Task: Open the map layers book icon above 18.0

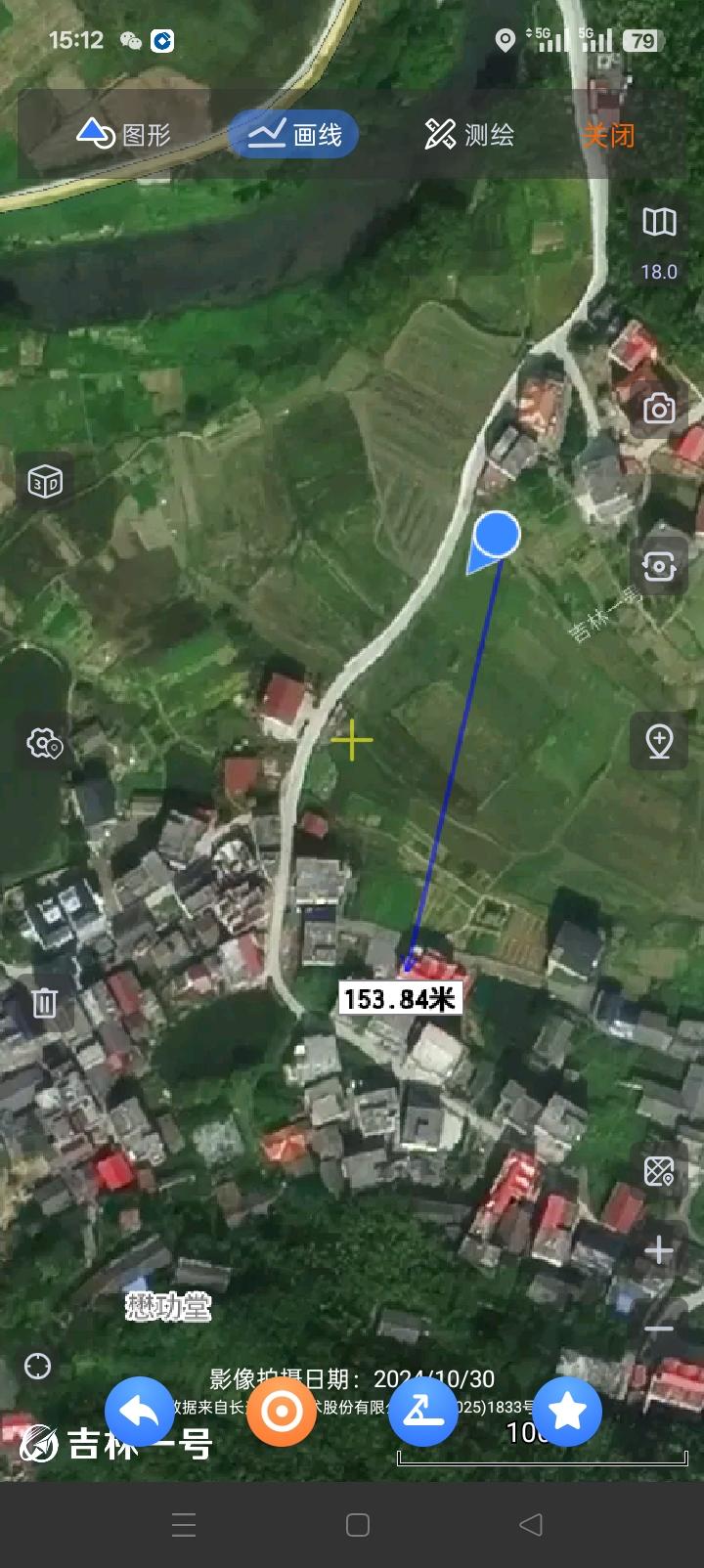Action: pyautogui.click(x=660, y=223)
